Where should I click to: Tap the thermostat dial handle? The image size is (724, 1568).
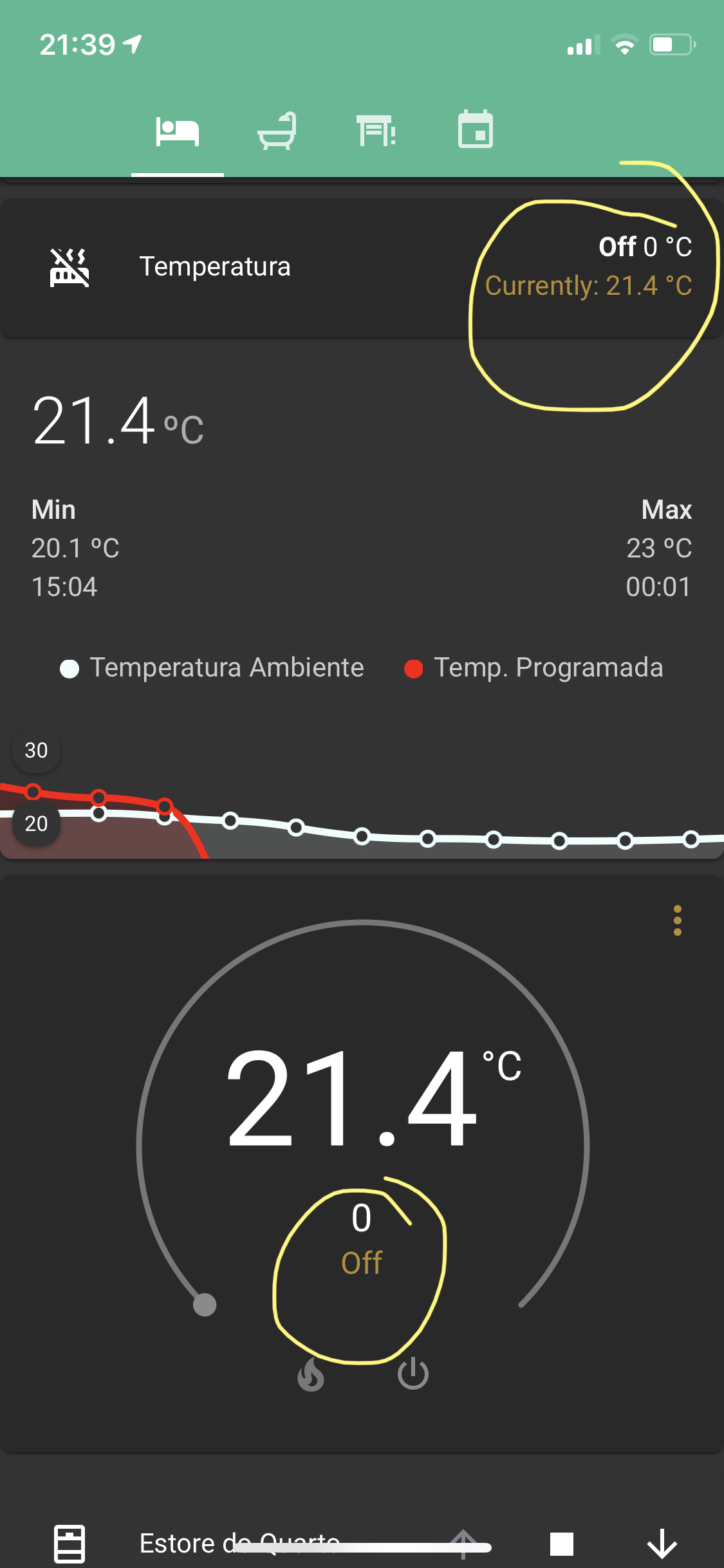[x=205, y=1305]
